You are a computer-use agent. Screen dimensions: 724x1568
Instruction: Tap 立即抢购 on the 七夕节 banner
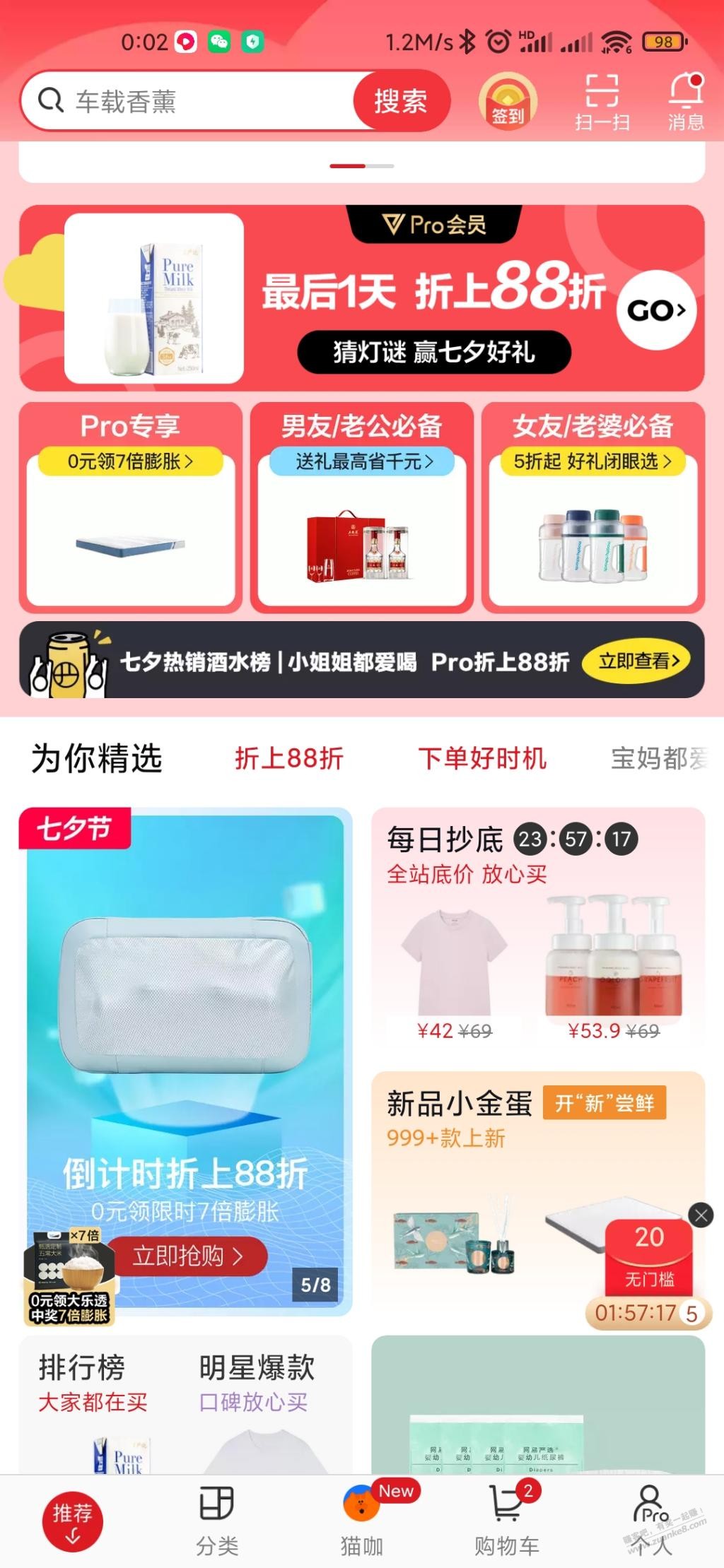click(x=187, y=1256)
